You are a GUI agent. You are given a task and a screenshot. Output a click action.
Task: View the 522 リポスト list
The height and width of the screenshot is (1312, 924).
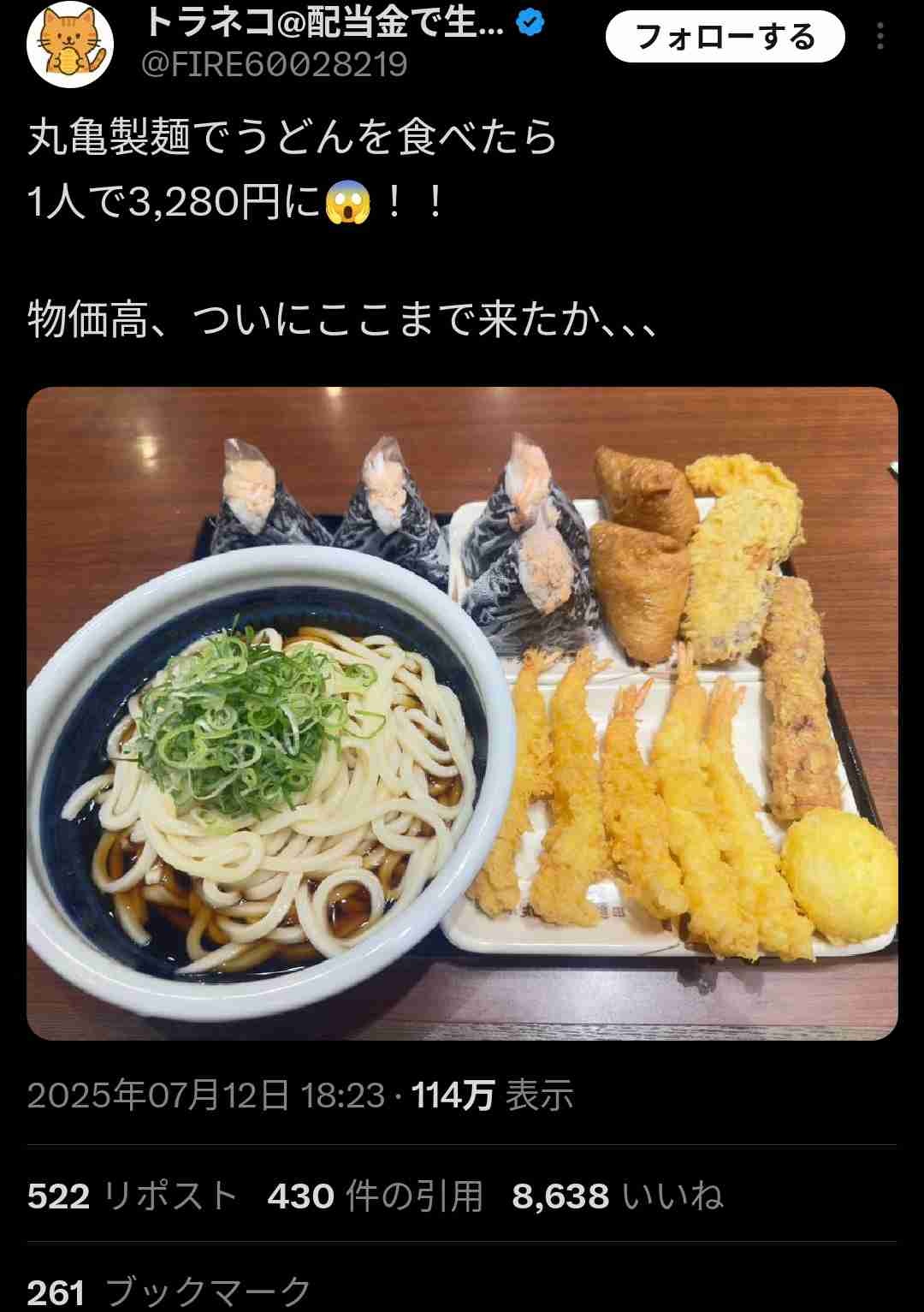pos(132,1196)
